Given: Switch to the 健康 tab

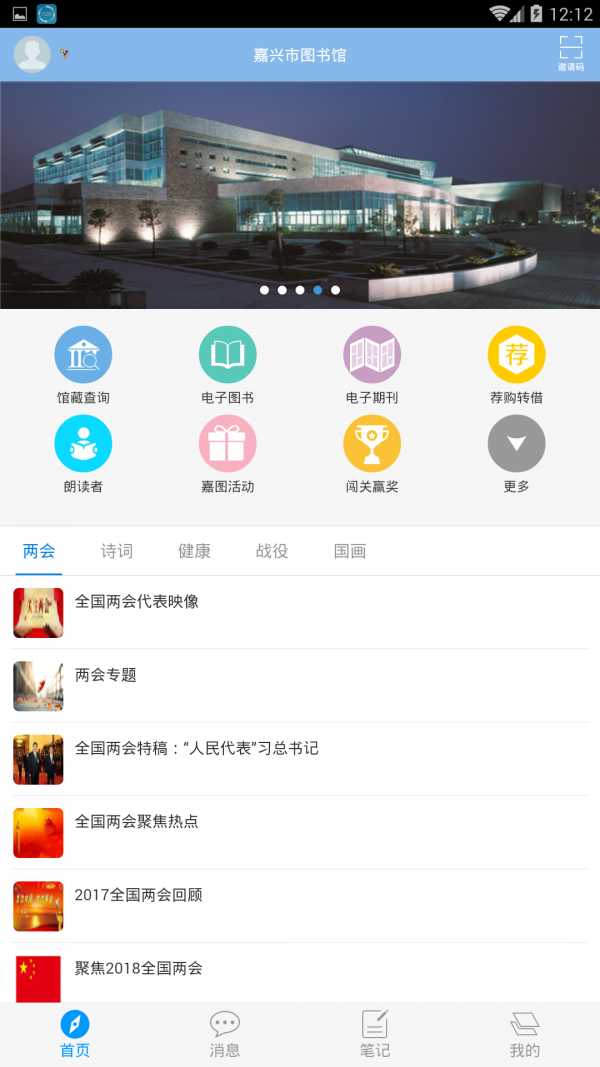Looking at the screenshot, I should click(x=195, y=551).
